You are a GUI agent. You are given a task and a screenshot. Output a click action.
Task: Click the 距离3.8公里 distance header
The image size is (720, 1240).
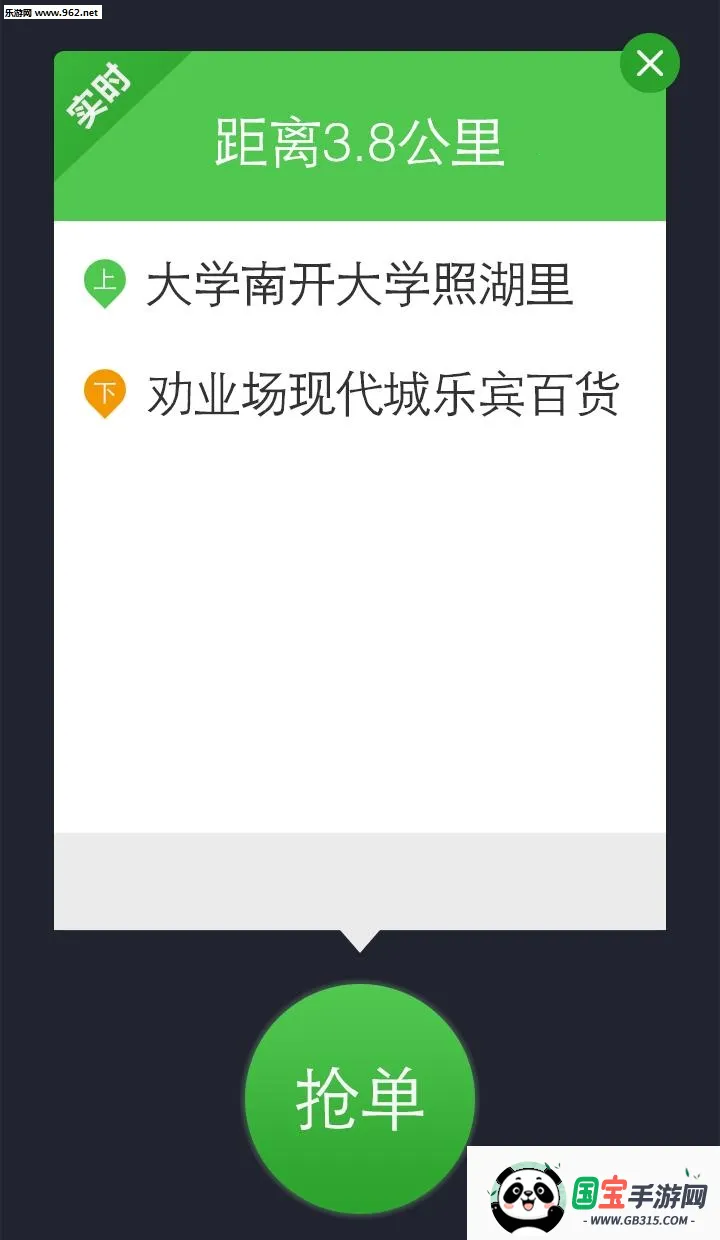pyautogui.click(x=360, y=142)
